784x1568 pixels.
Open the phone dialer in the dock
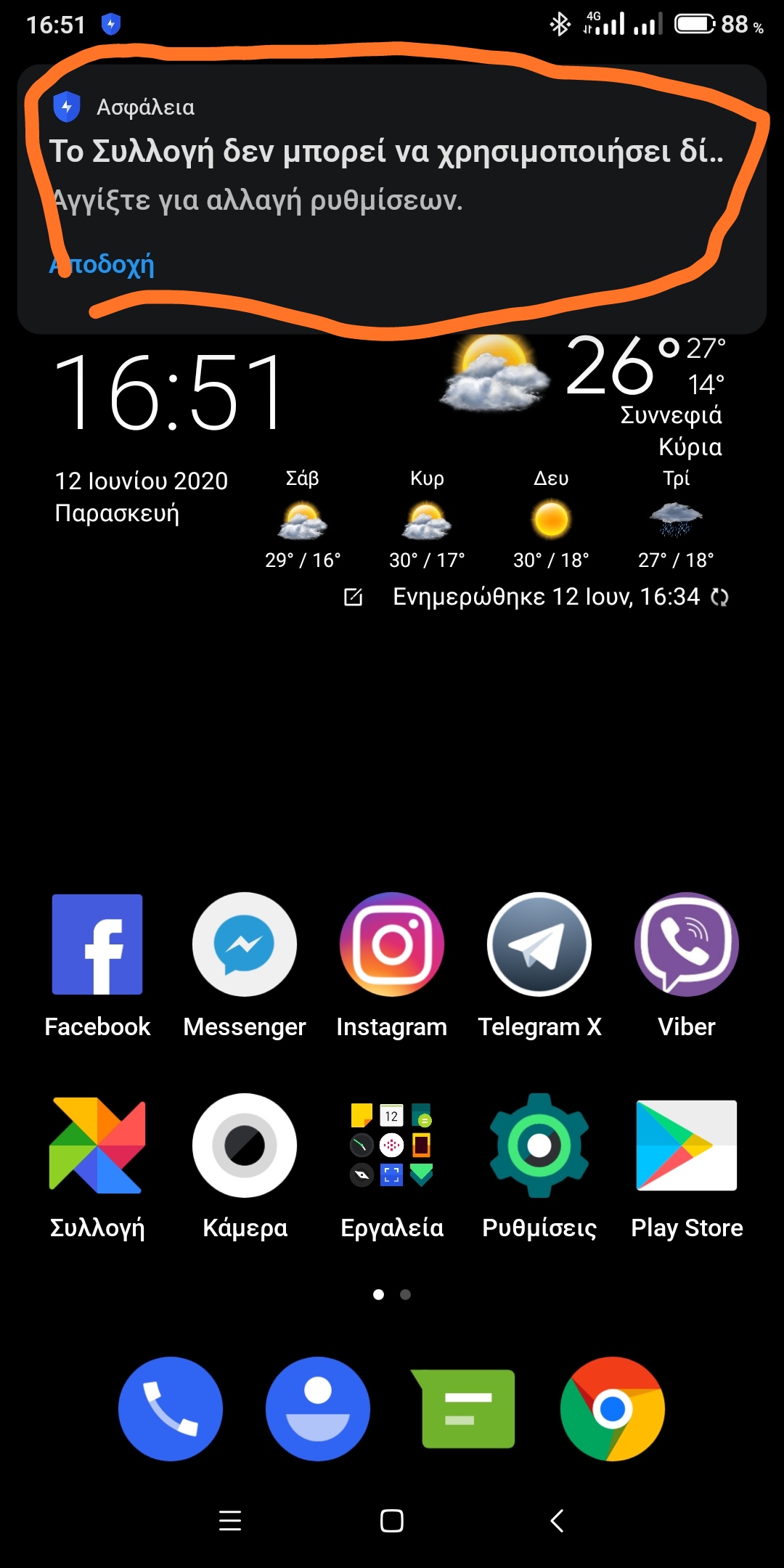pyautogui.click(x=171, y=1408)
